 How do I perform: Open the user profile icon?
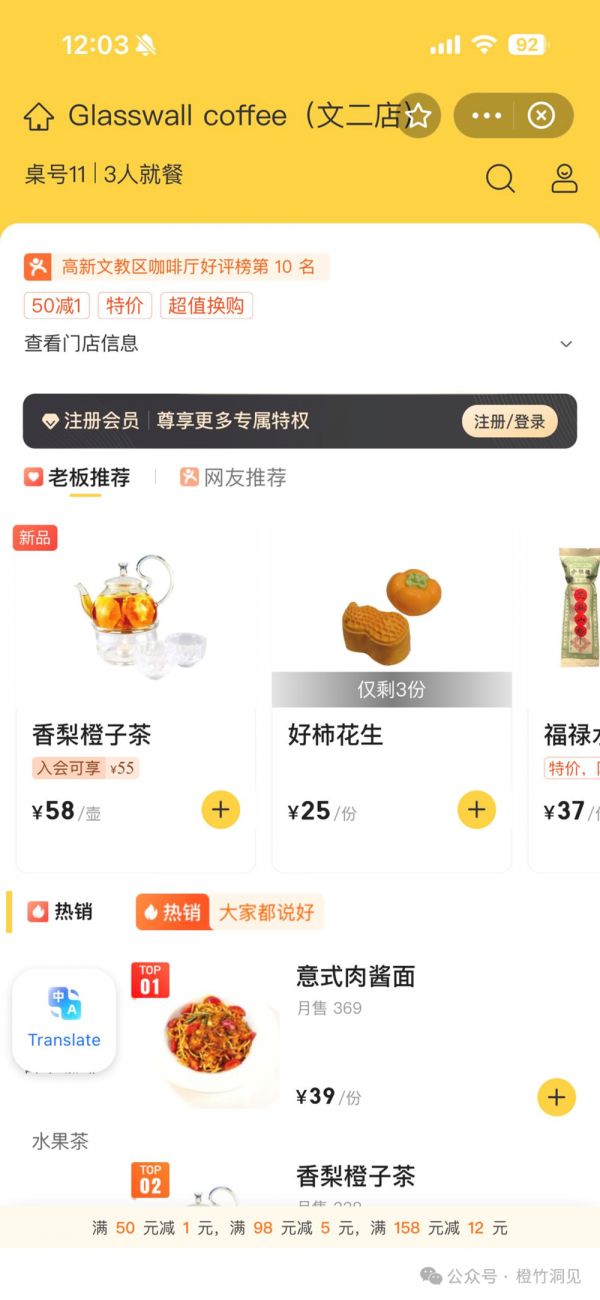point(565,178)
